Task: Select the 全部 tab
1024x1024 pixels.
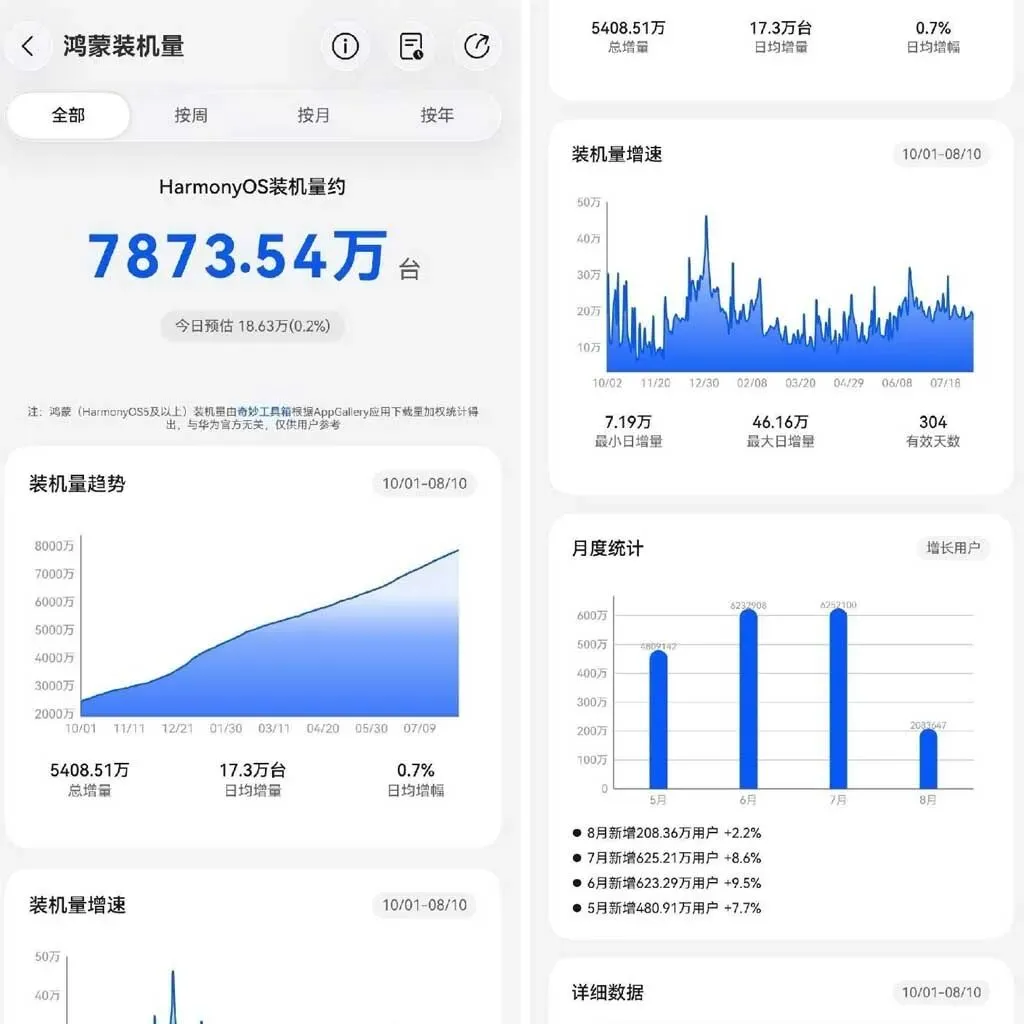Action: click(x=69, y=116)
